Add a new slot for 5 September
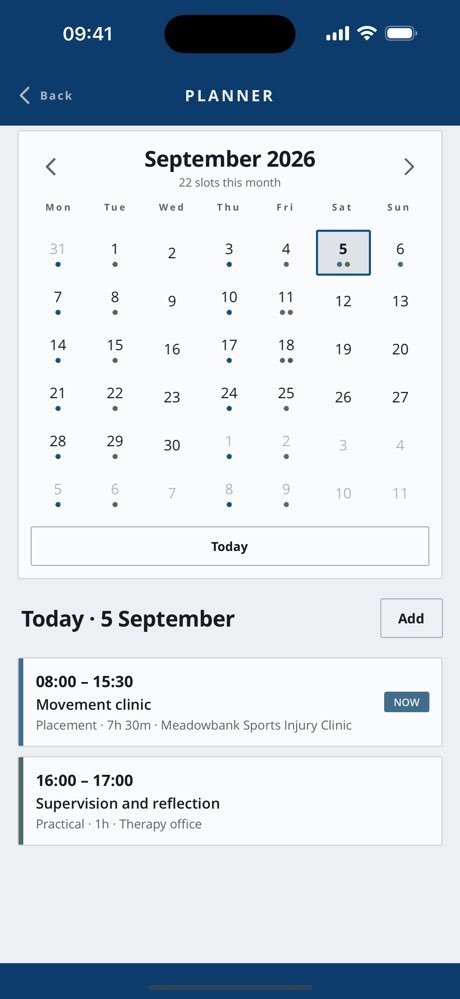Screen dimensions: 460x999 click(412, 618)
